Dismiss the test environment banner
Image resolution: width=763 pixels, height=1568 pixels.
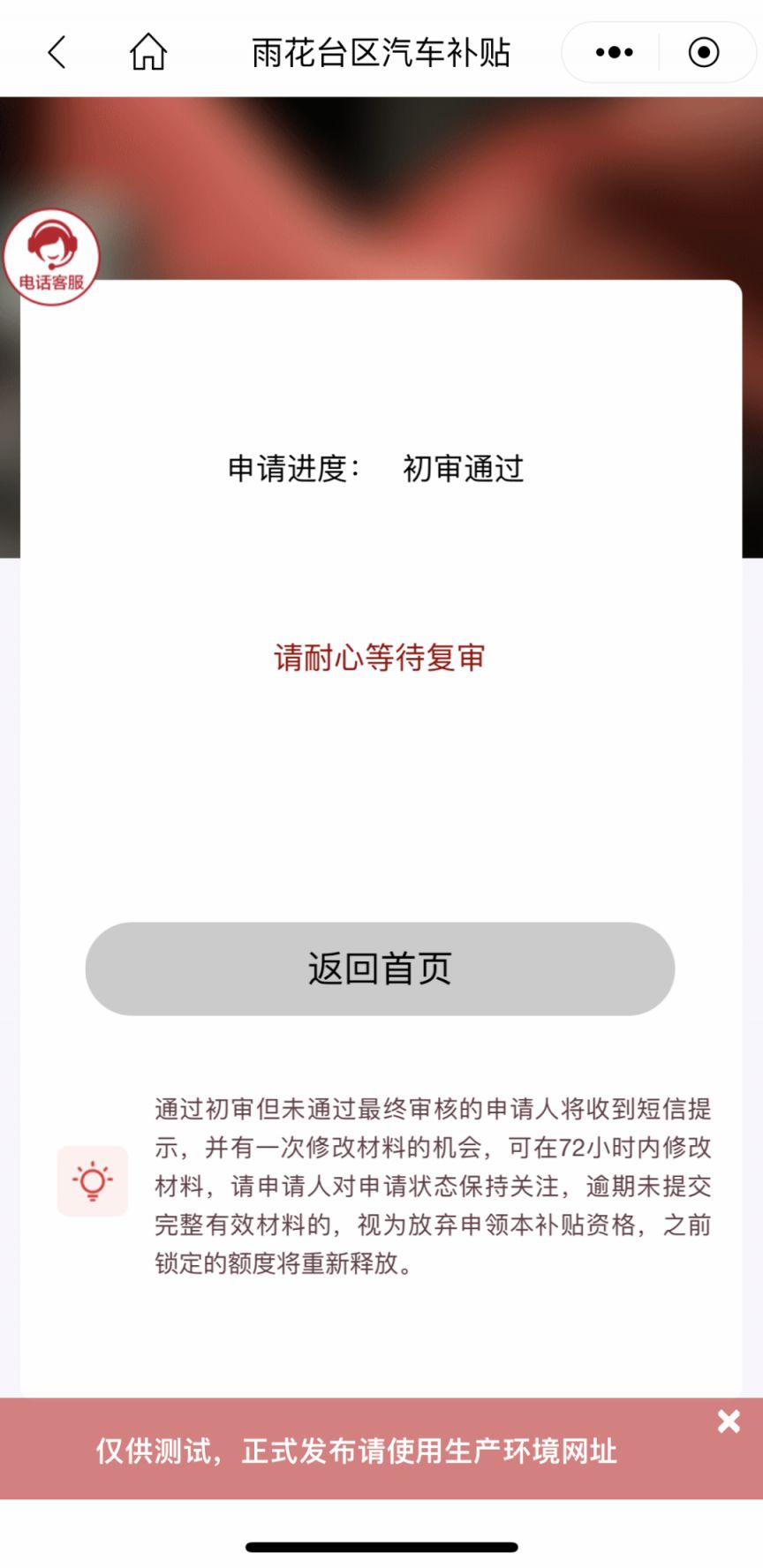coord(729,1421)
